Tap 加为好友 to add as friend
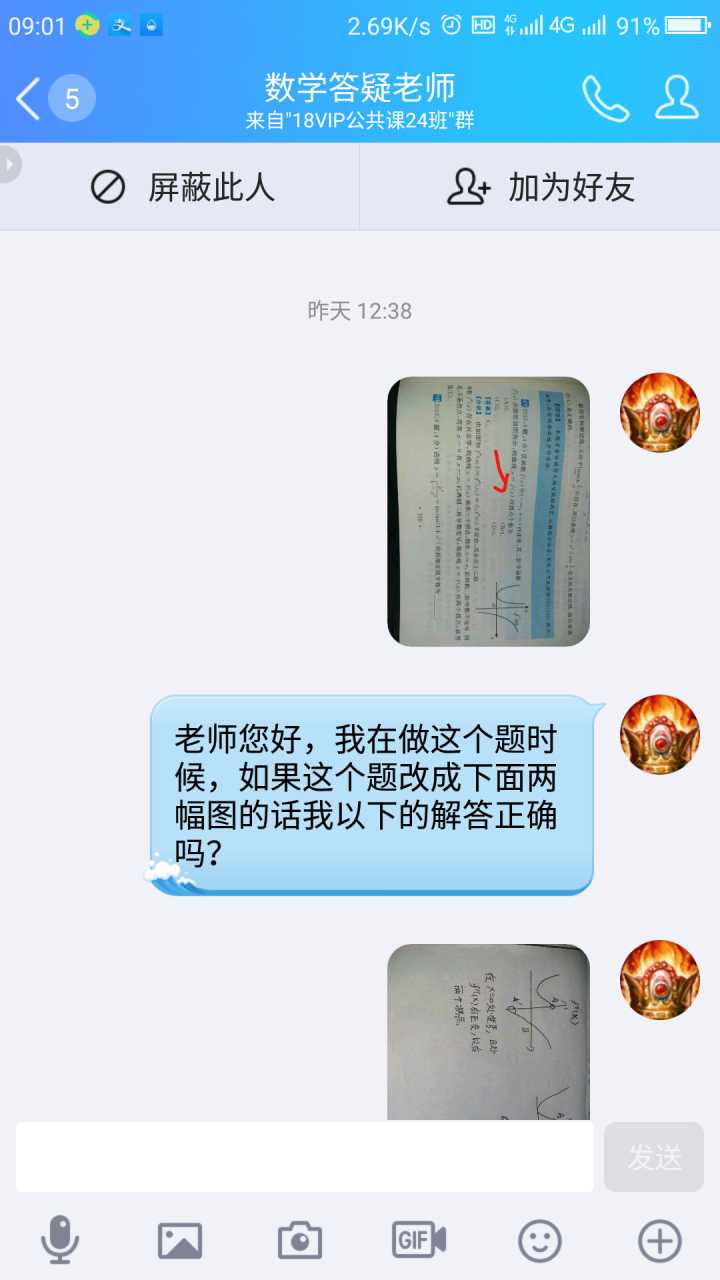This screenshot has height=1280, width=720. [x=540, y=187]
